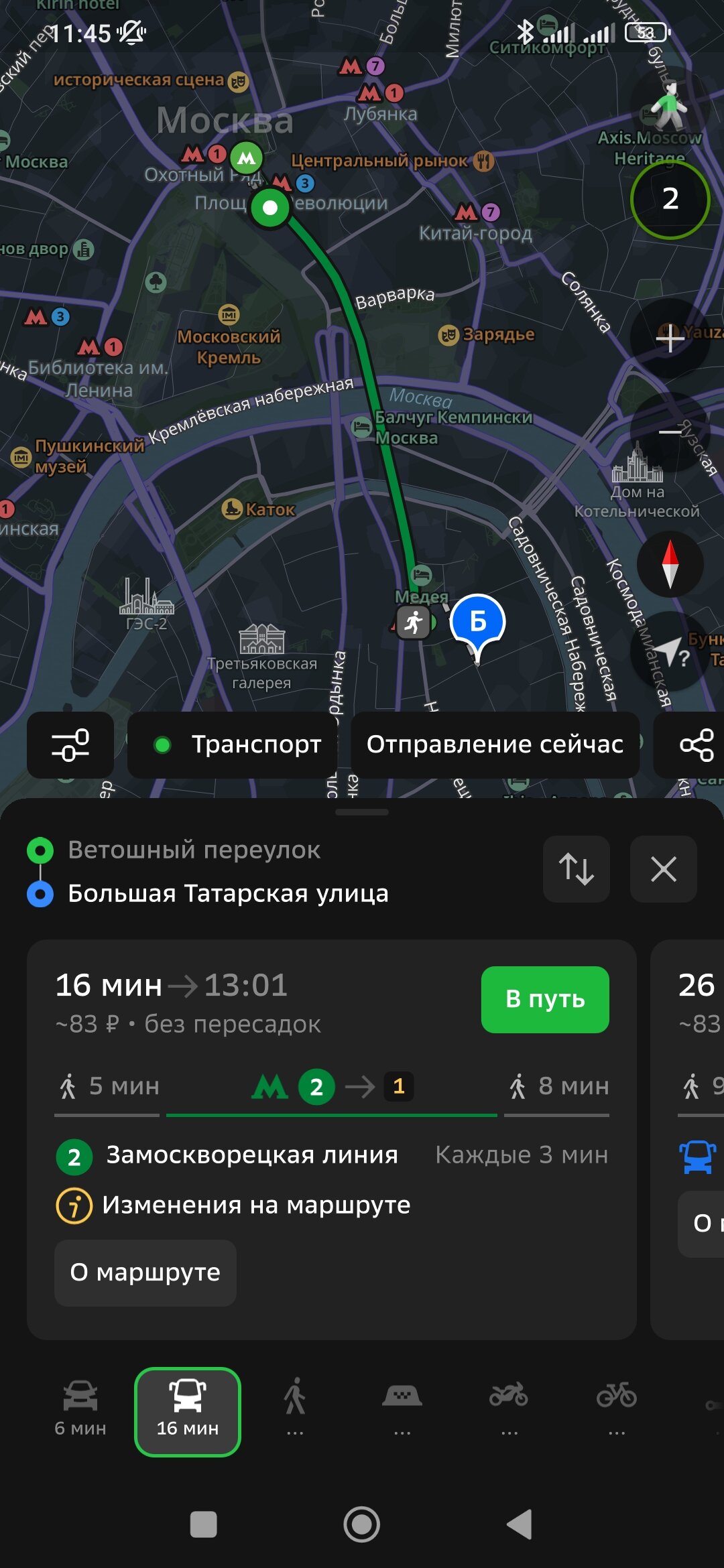Start the route with В путь
This screenshot has height=1568, width=724.
coord(545,999)
